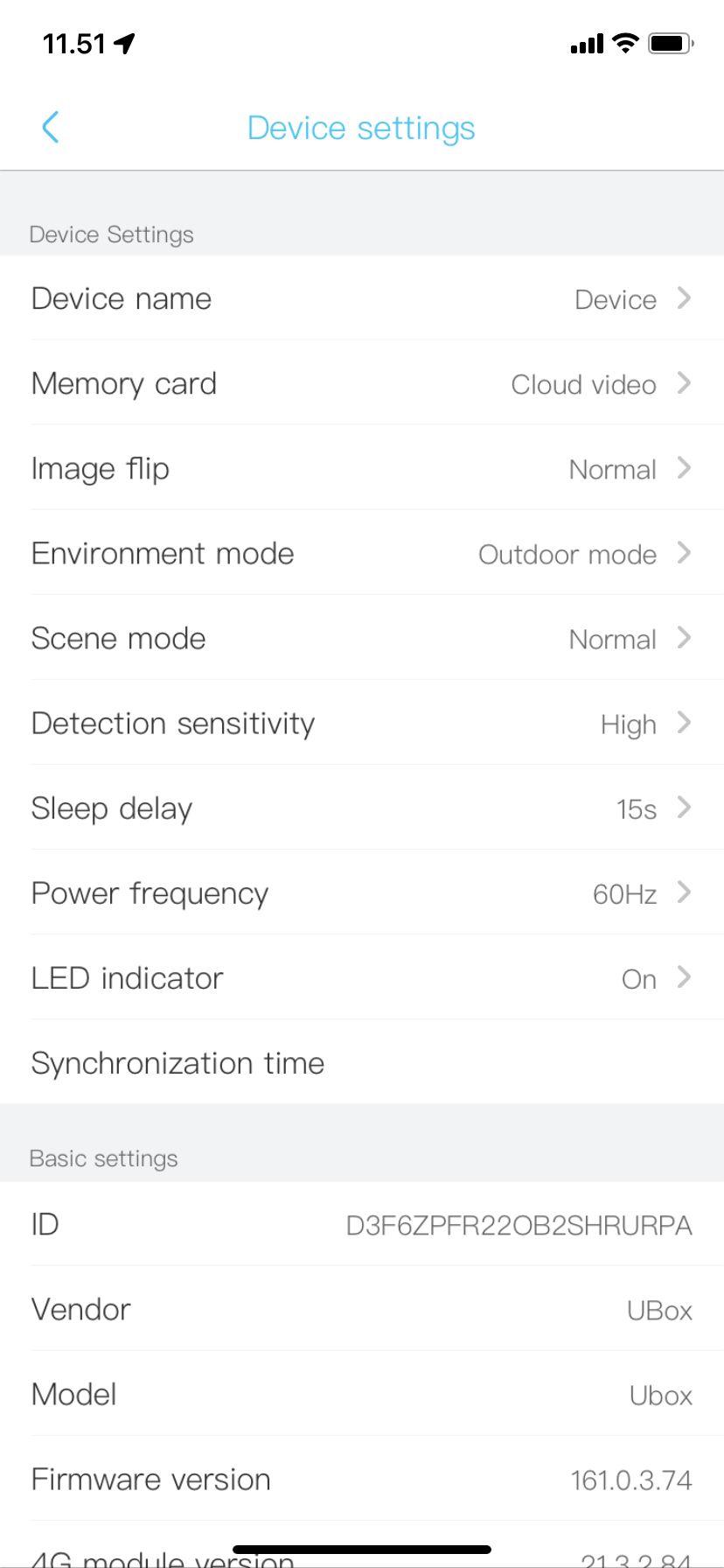The image size is (724, 1568).
Task: Go back using the top-left arrow
Action: pyautogui.click(x=51, y=128)
